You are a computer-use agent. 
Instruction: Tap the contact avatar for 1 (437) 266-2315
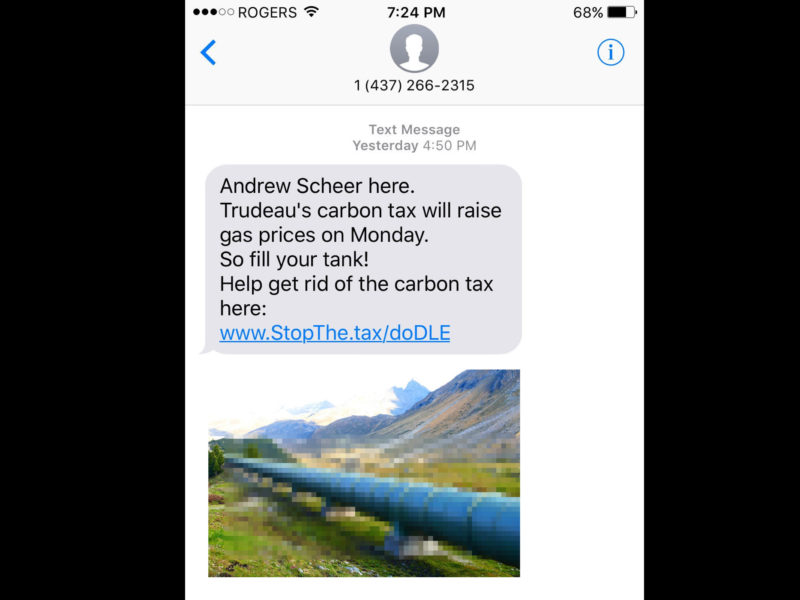pos(414,48)
